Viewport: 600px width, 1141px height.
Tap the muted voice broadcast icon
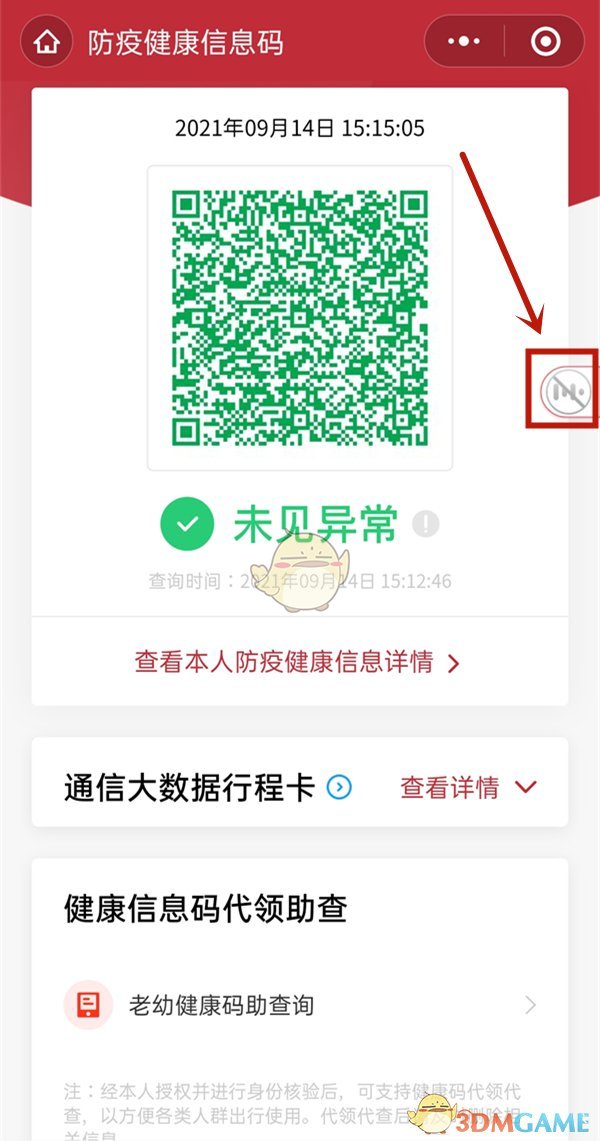(563, 390)
